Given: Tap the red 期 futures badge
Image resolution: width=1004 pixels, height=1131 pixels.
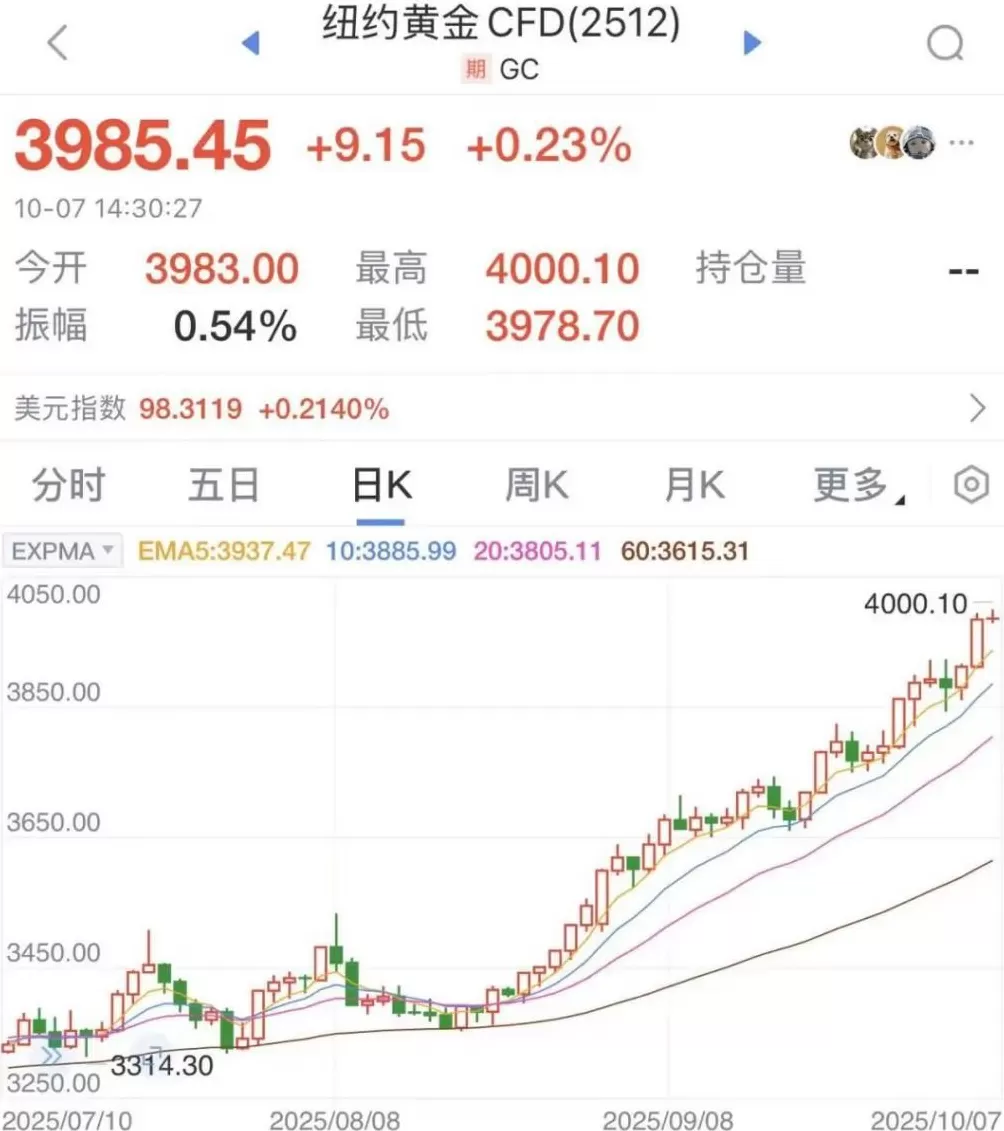Looking at the screenshot, I should point(475,70).
